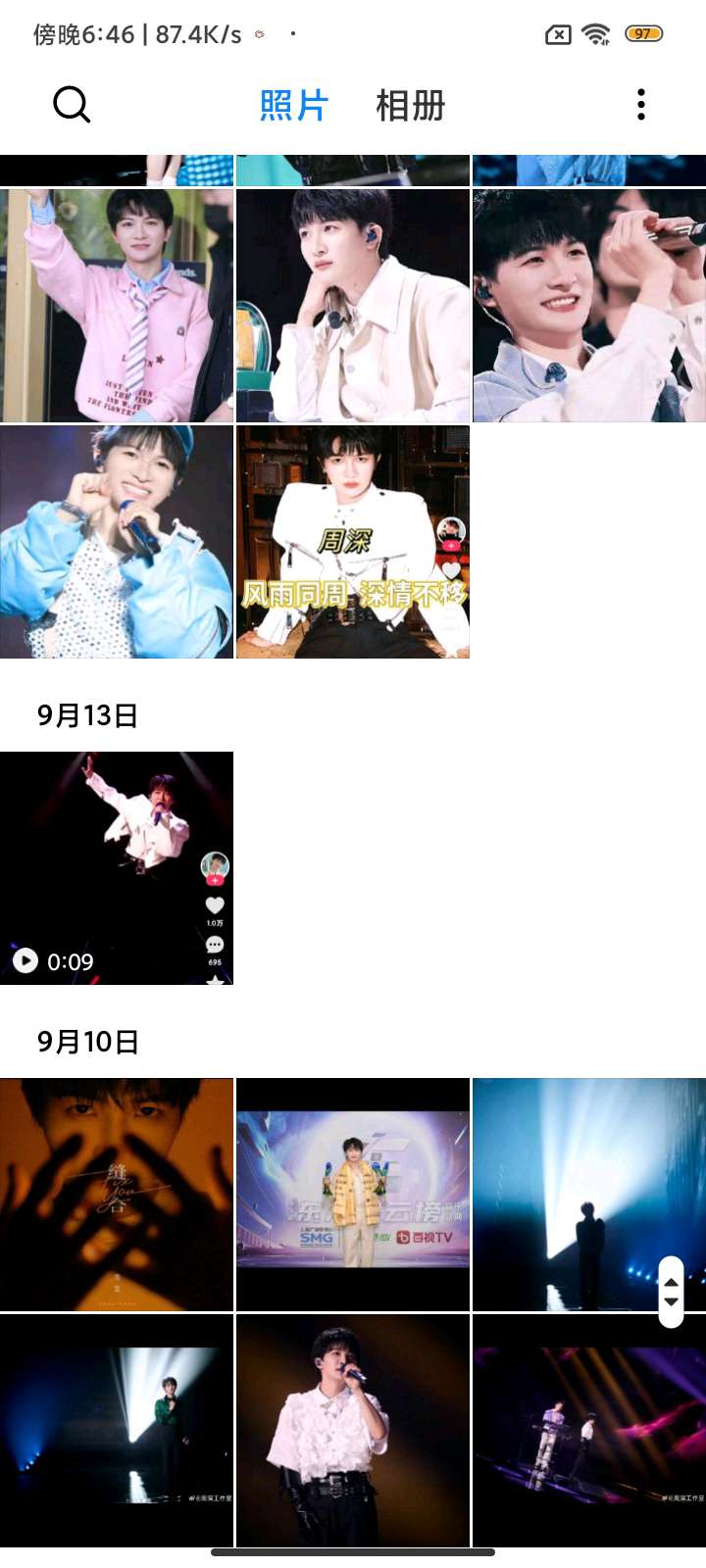706x1568 pixels.
Task: Select the 照片 tab
Action: [x=293, y=105]
